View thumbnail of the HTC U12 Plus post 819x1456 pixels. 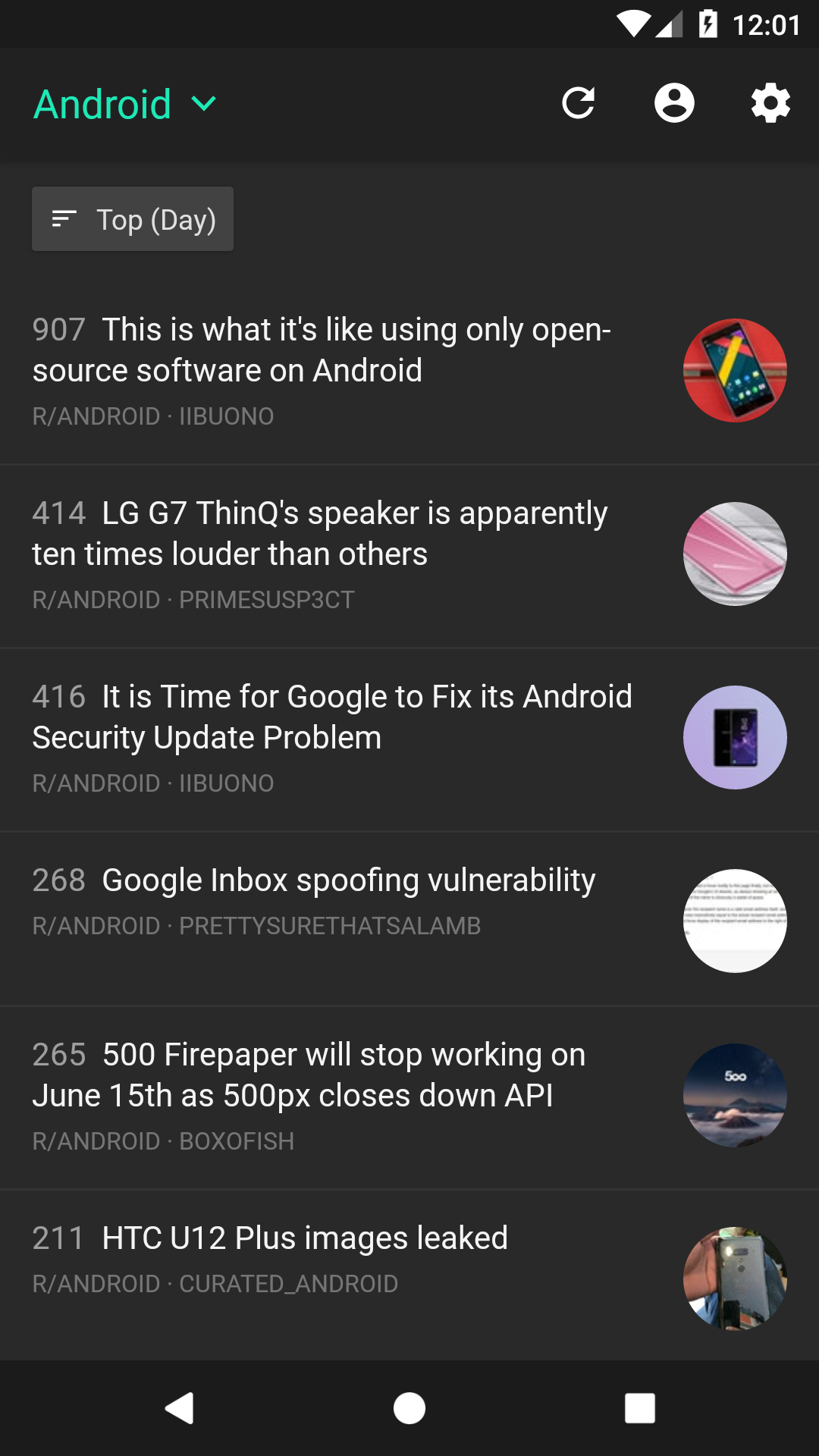click(735, 1279)
